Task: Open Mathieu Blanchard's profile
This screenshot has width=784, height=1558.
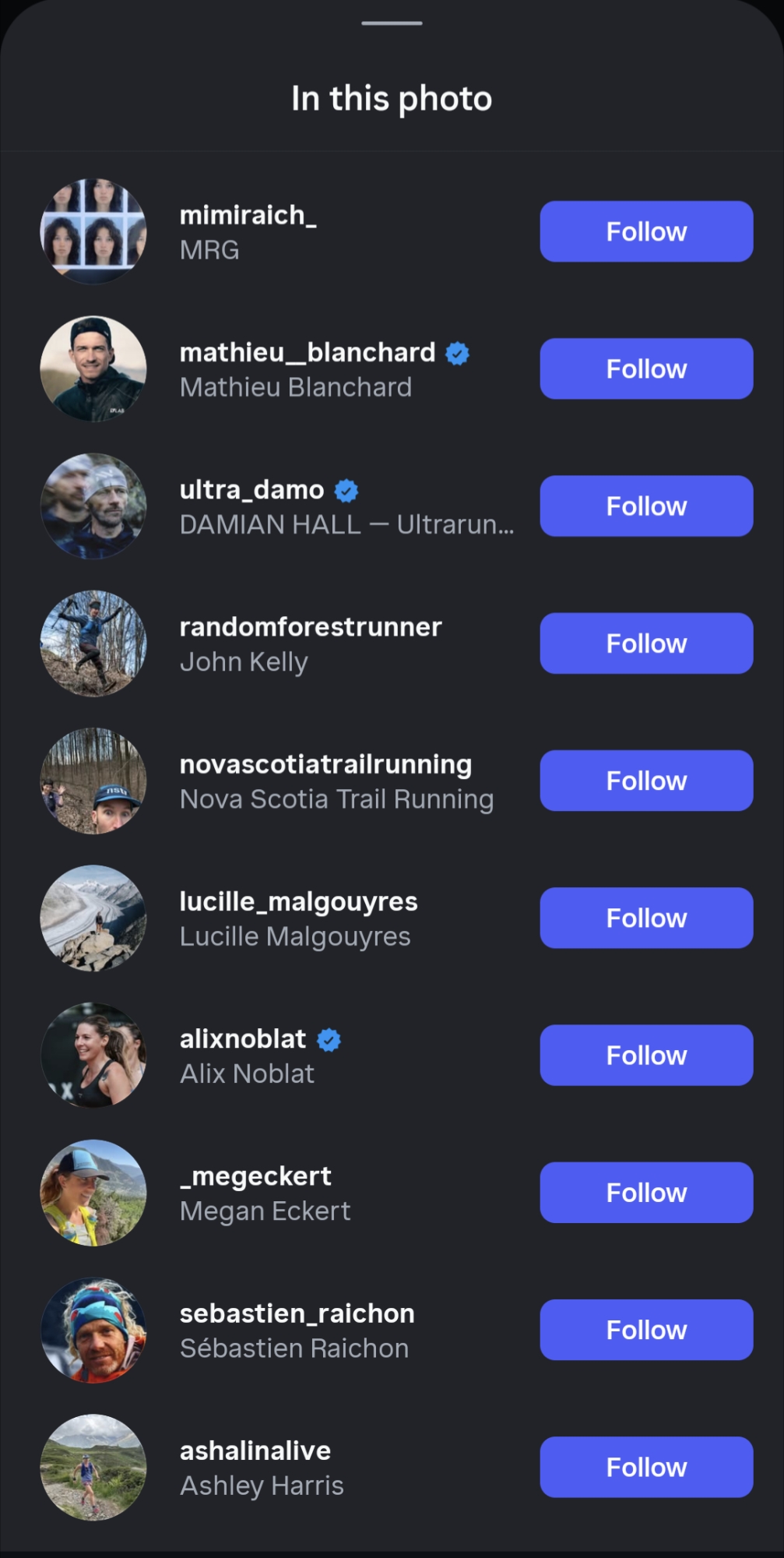Action: pyautogui.click(x=307, y=353)
